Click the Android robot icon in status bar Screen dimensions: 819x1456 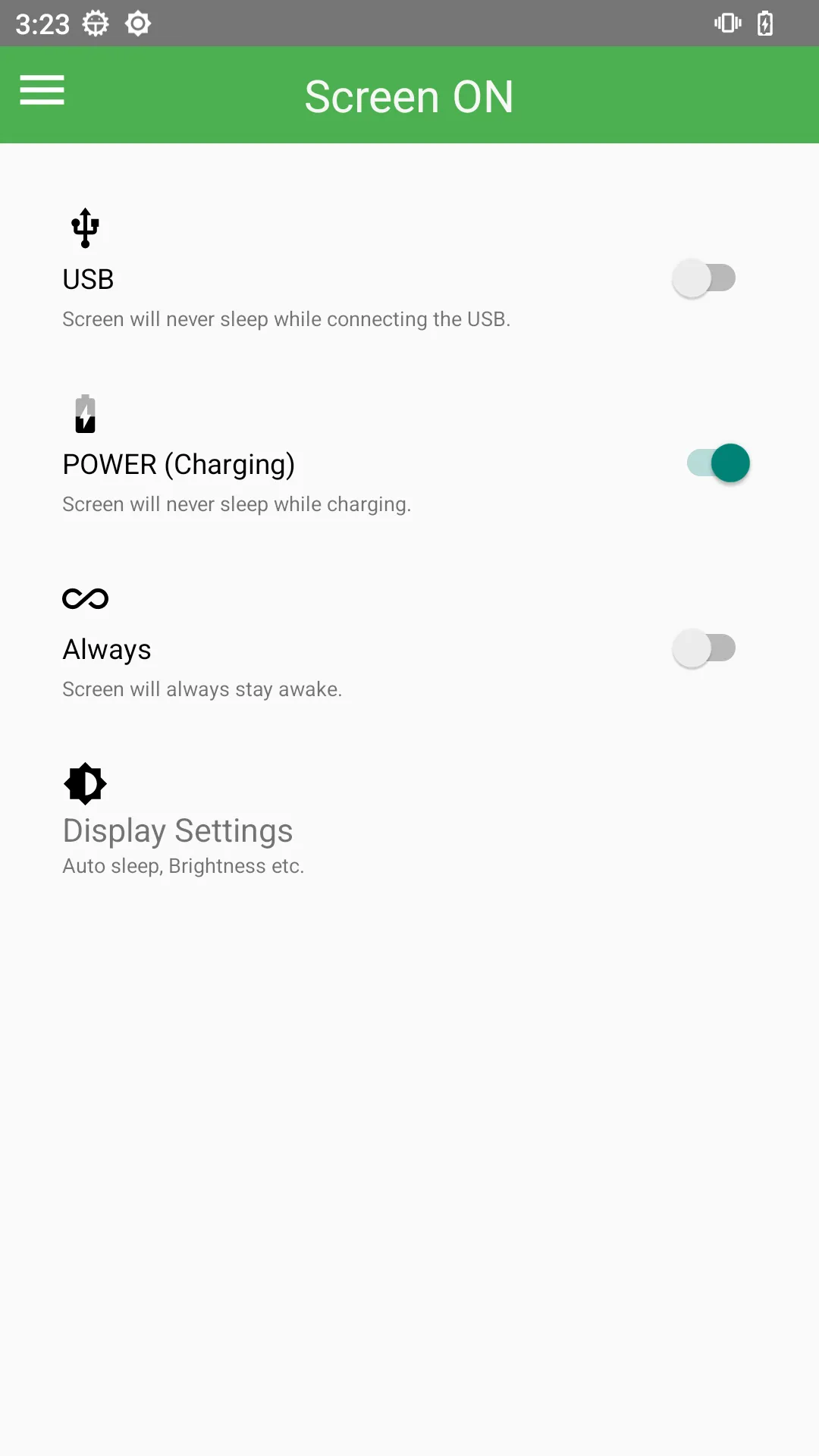[x=96, y=23]
